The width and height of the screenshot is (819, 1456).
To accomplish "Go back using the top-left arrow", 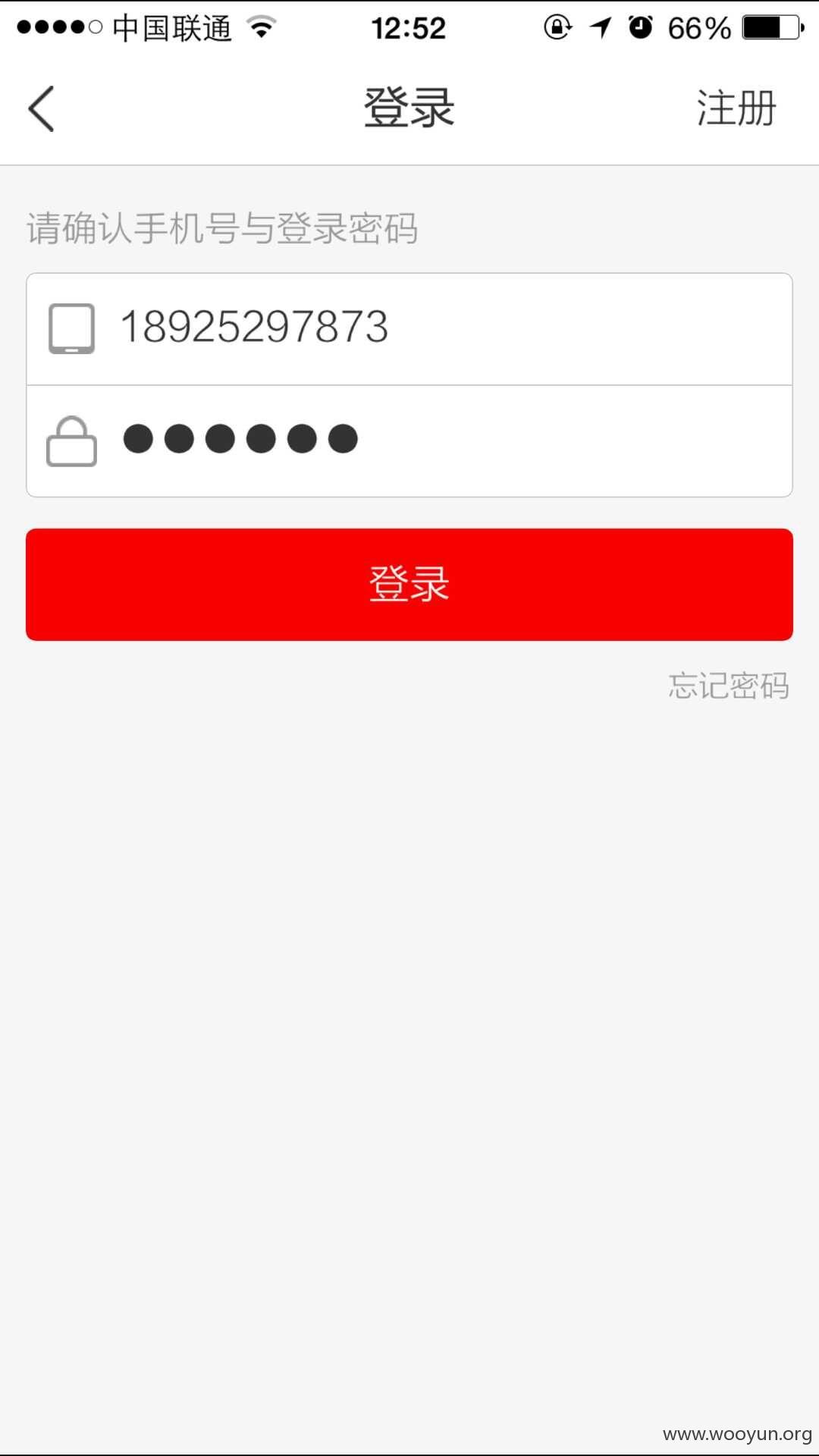I will (x=42, y=108).
